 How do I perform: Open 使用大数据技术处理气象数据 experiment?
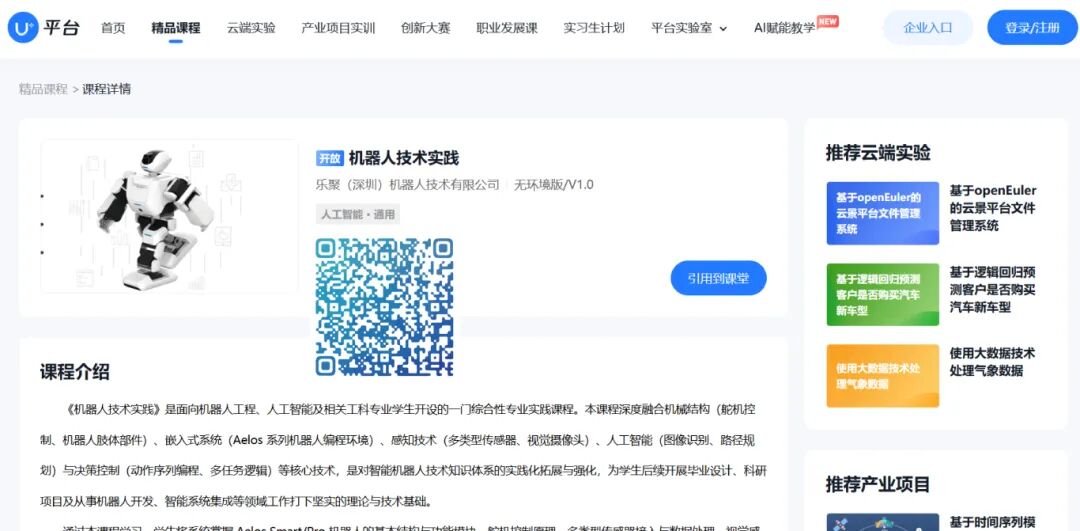(992, 361)
